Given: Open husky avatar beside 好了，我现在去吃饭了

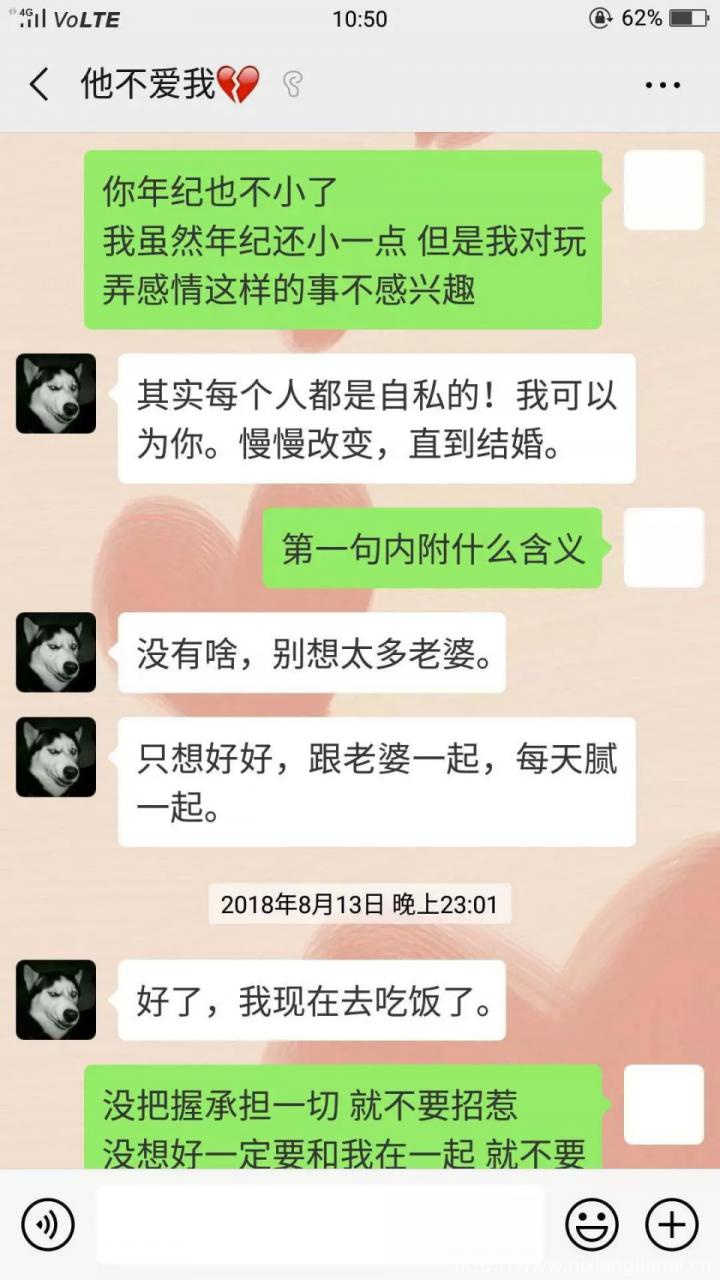Looking at the screenshot, I should point(56,1000).
